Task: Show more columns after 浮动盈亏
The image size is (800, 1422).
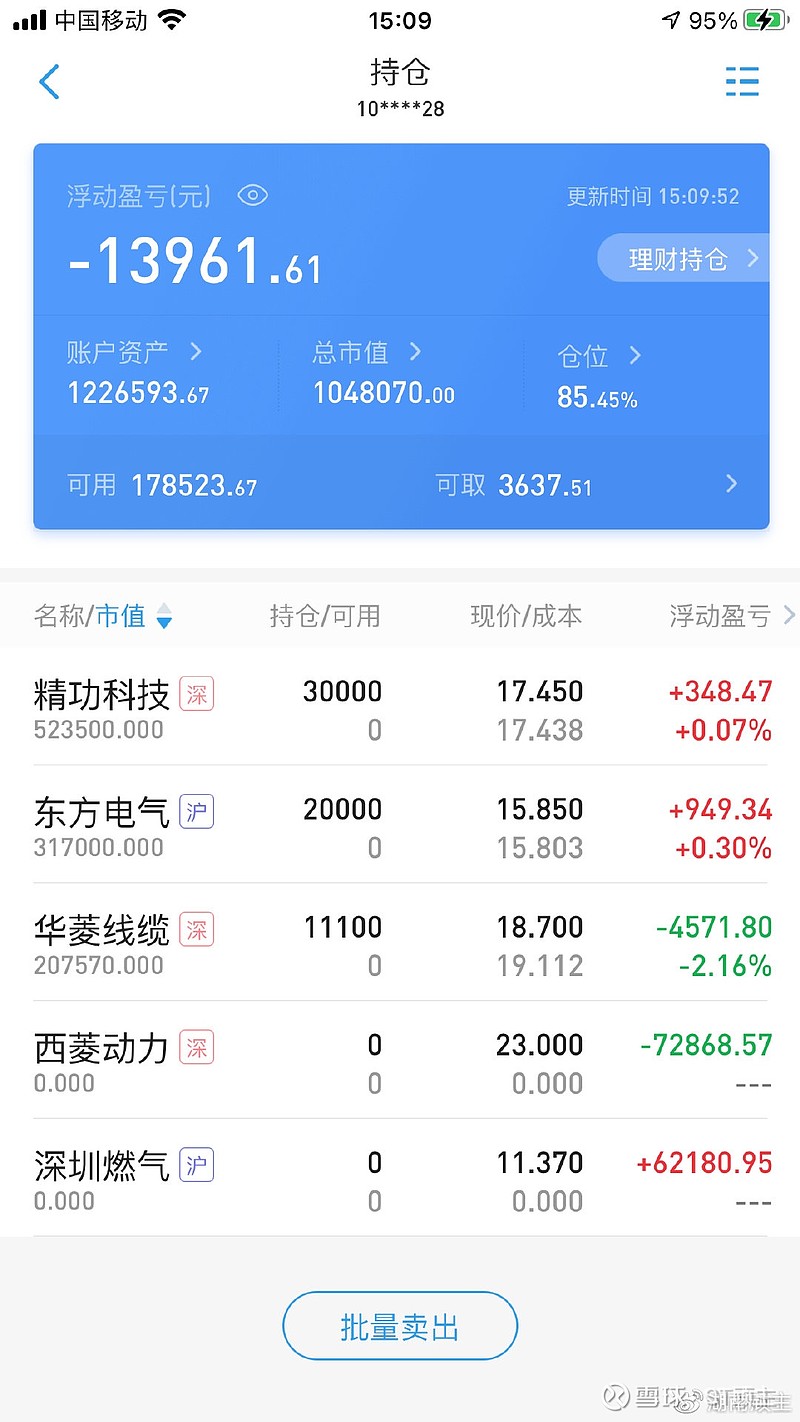Action: (788, 616)
